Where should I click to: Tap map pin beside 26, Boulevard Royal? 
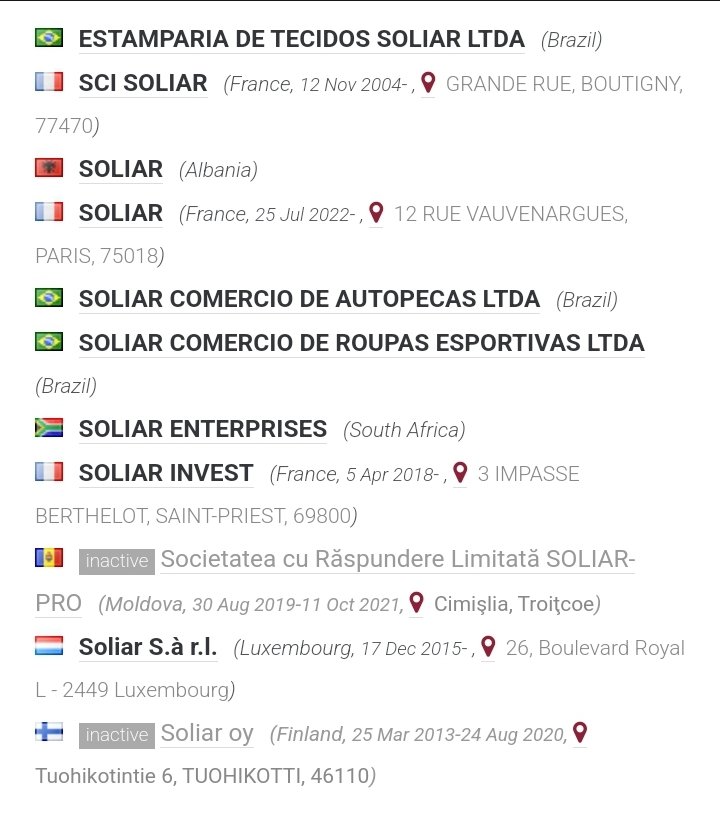point(488,646)
